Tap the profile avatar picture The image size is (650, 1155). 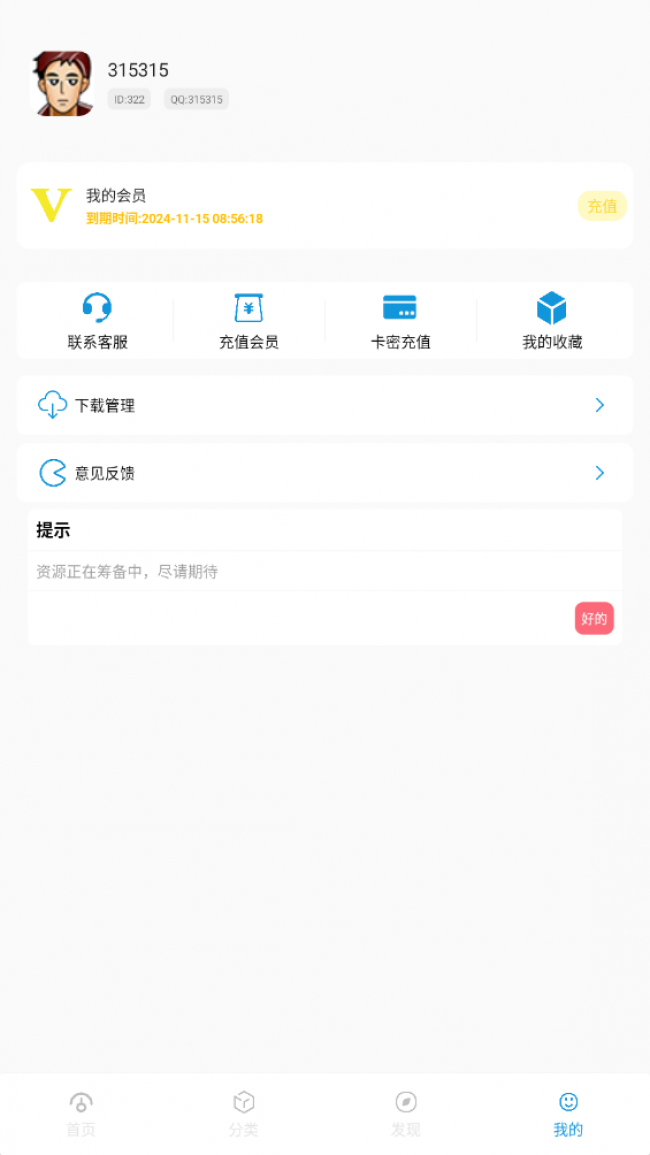coord(64,84)
